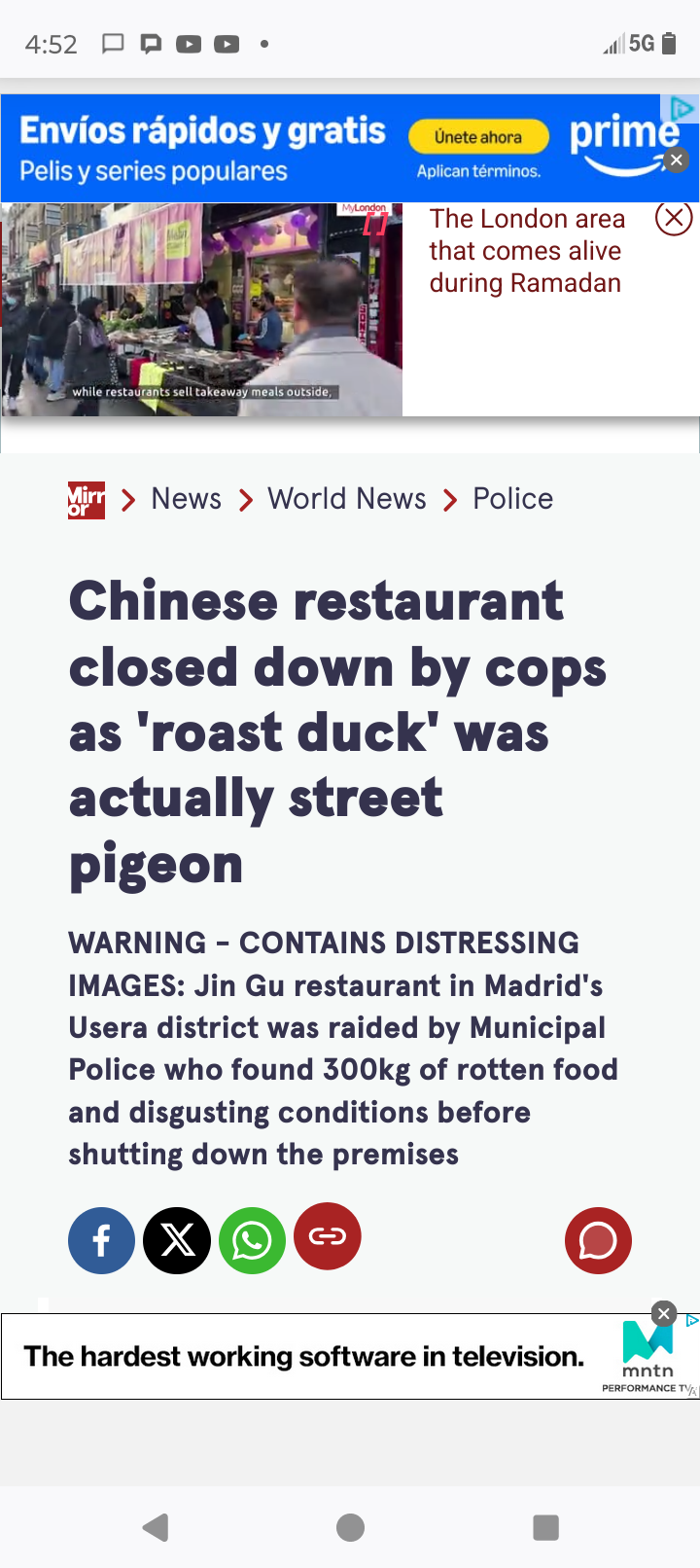The width and height of the screenshot is (700, 1568).
Task: Tap the system home button
Action: 350,1527
